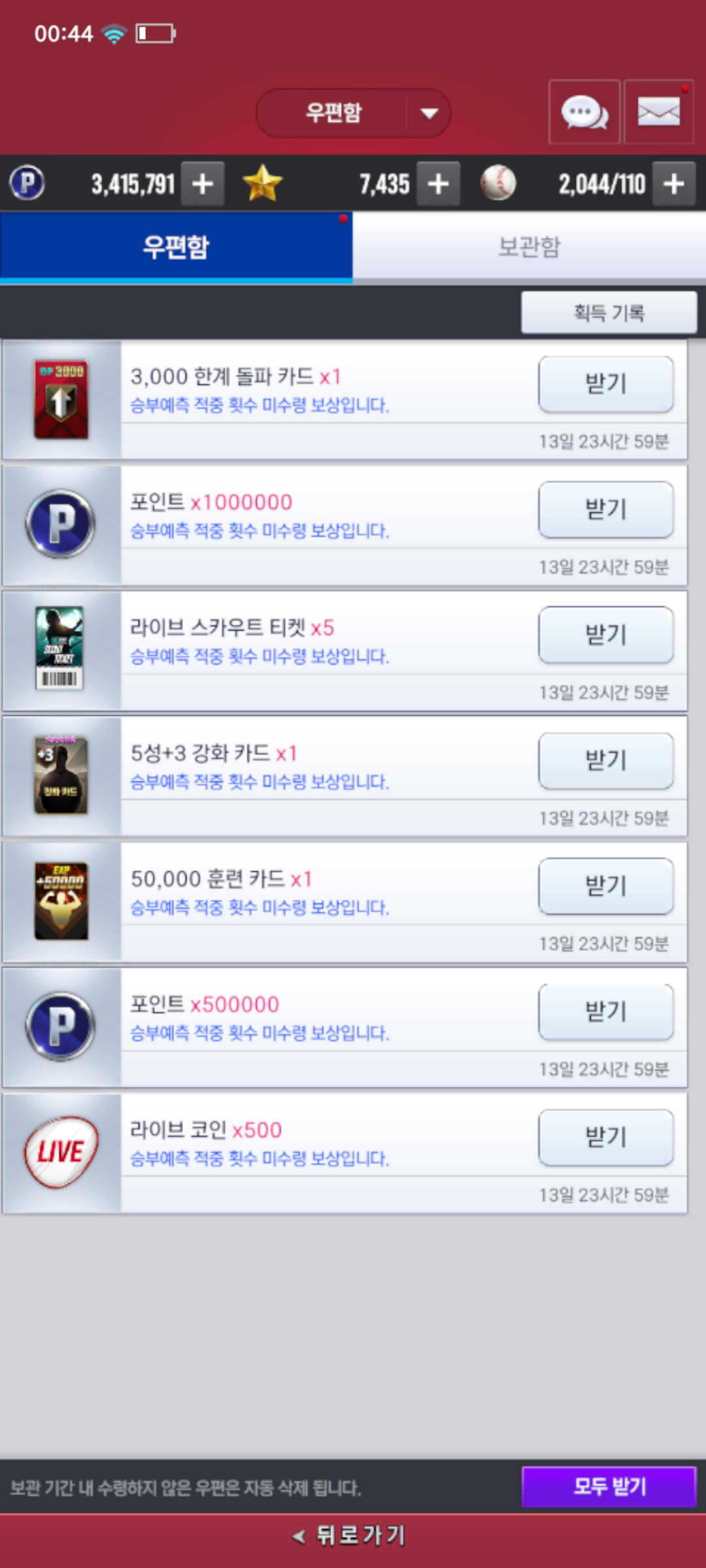This screenshot has width=706, height=1568.
Task: Open the chat bubble icon
Action: point(584,112)
